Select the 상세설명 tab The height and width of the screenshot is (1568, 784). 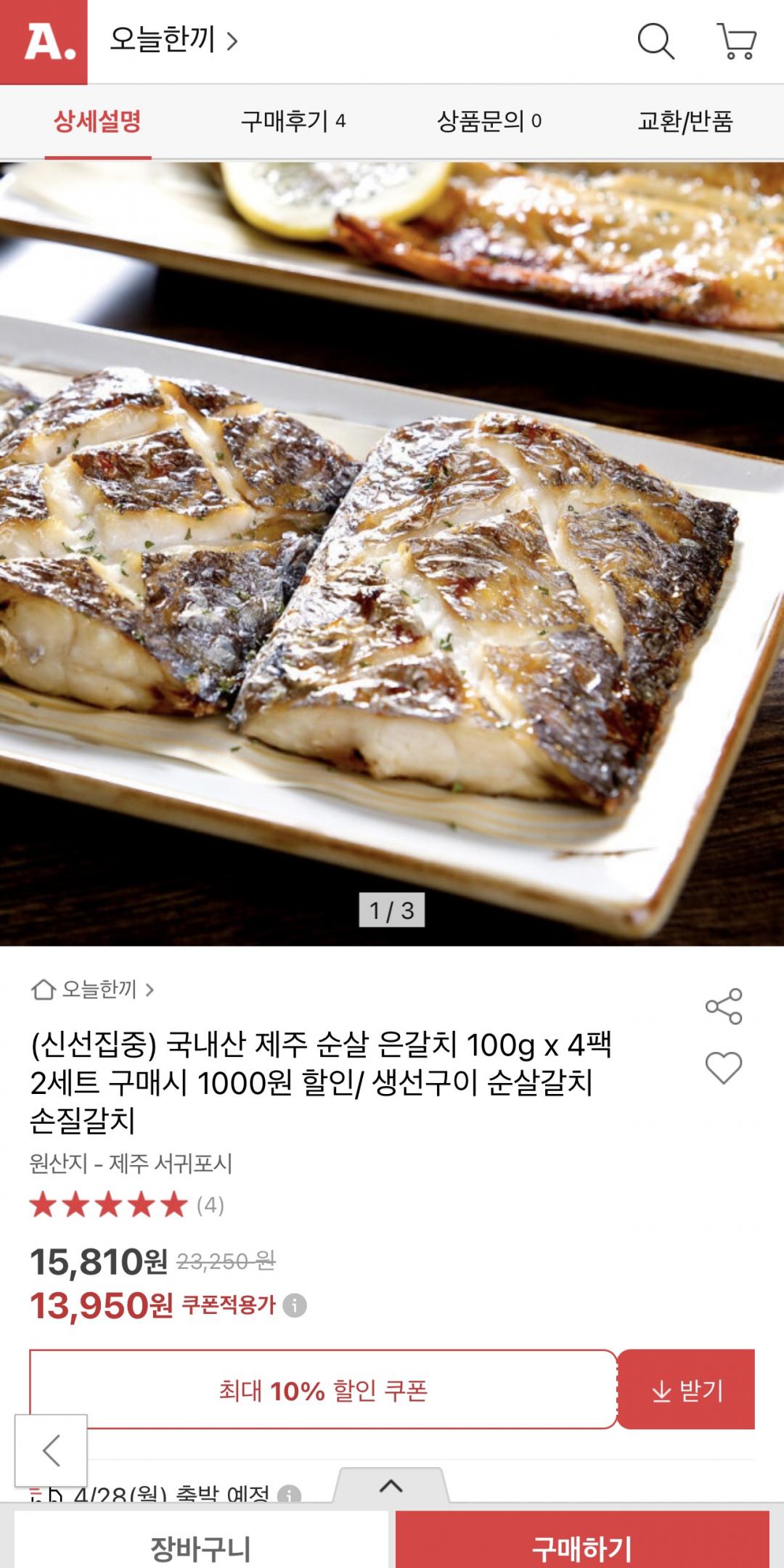pos(98,121)
